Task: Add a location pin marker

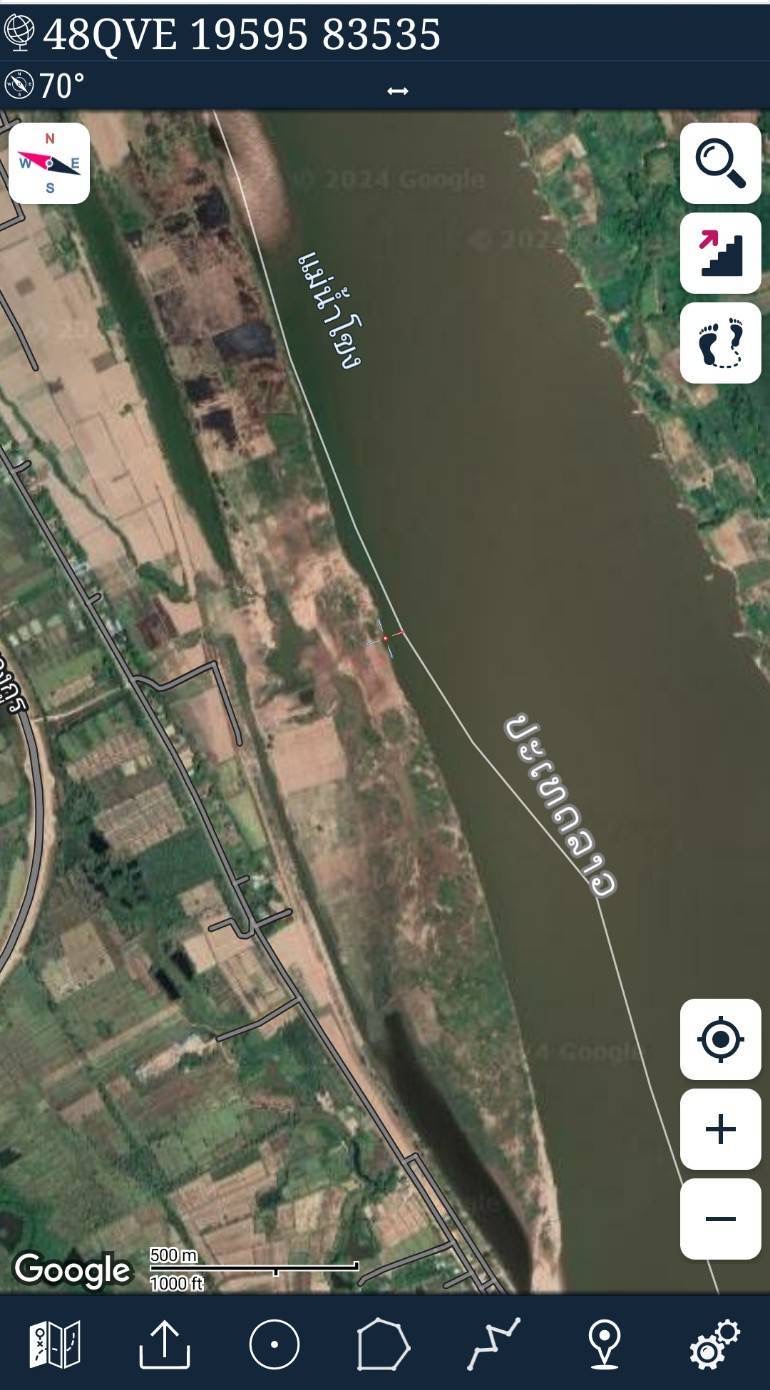Action: 604,1344
